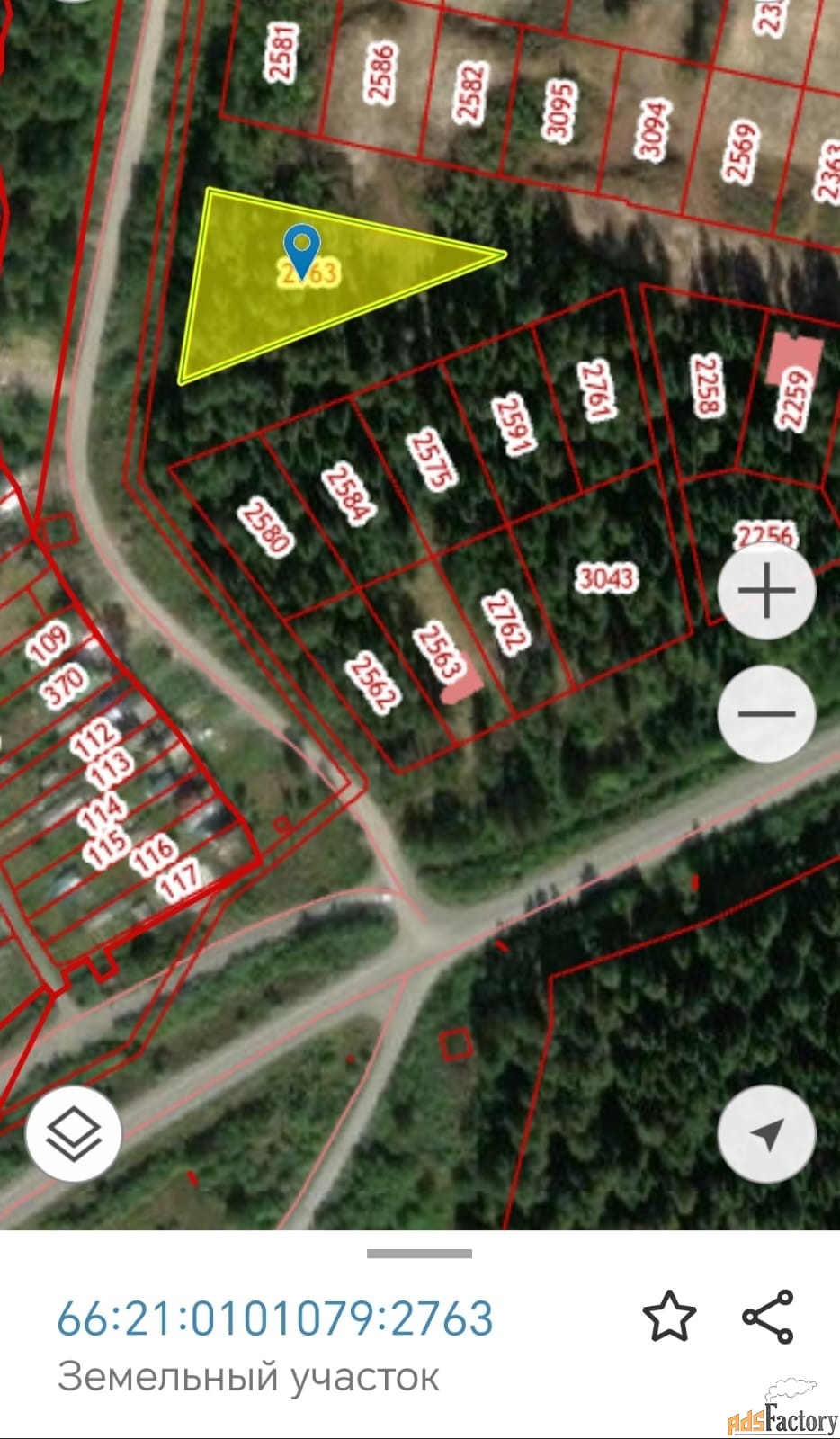Open the map layers selector

coord(73,1133)
